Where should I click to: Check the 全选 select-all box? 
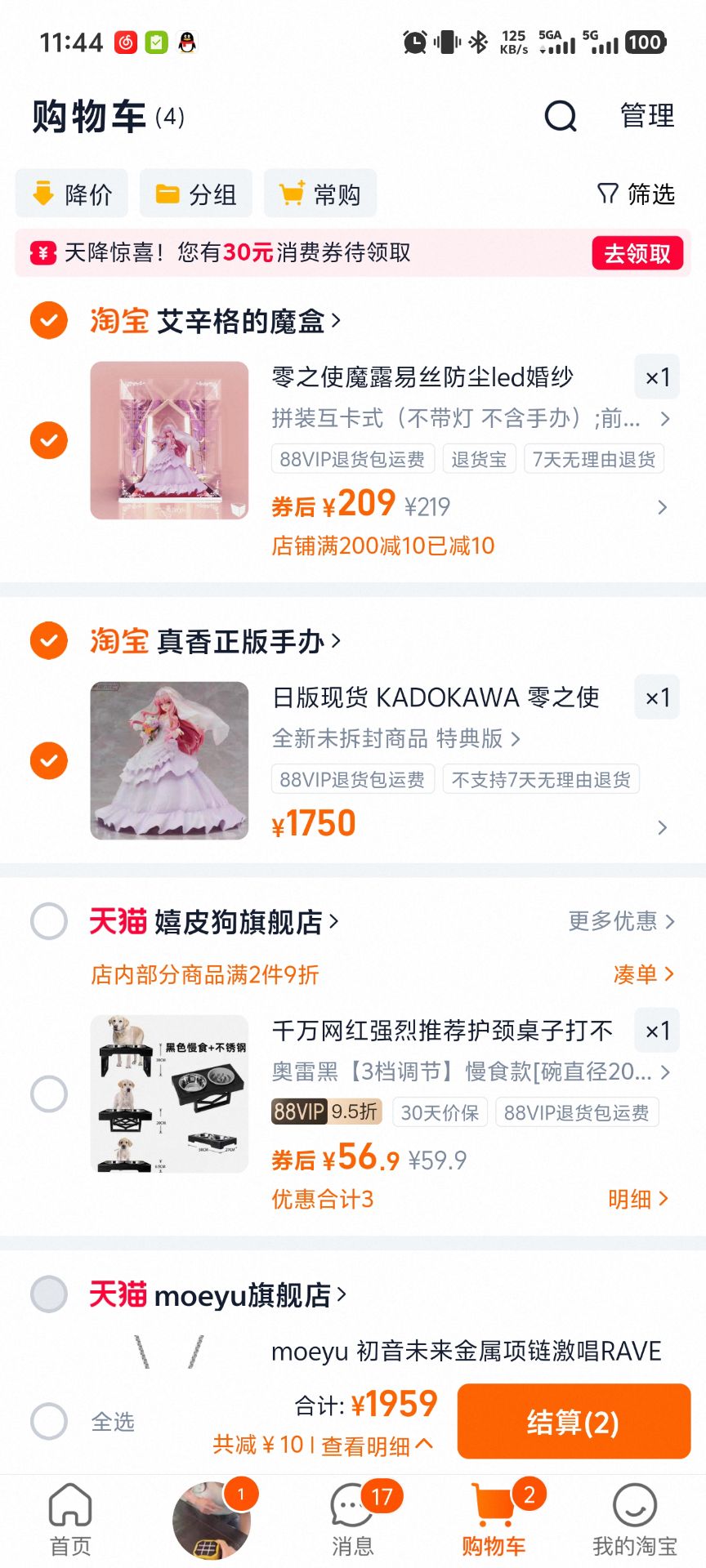pyautogui.click(x=49, y=1422)
